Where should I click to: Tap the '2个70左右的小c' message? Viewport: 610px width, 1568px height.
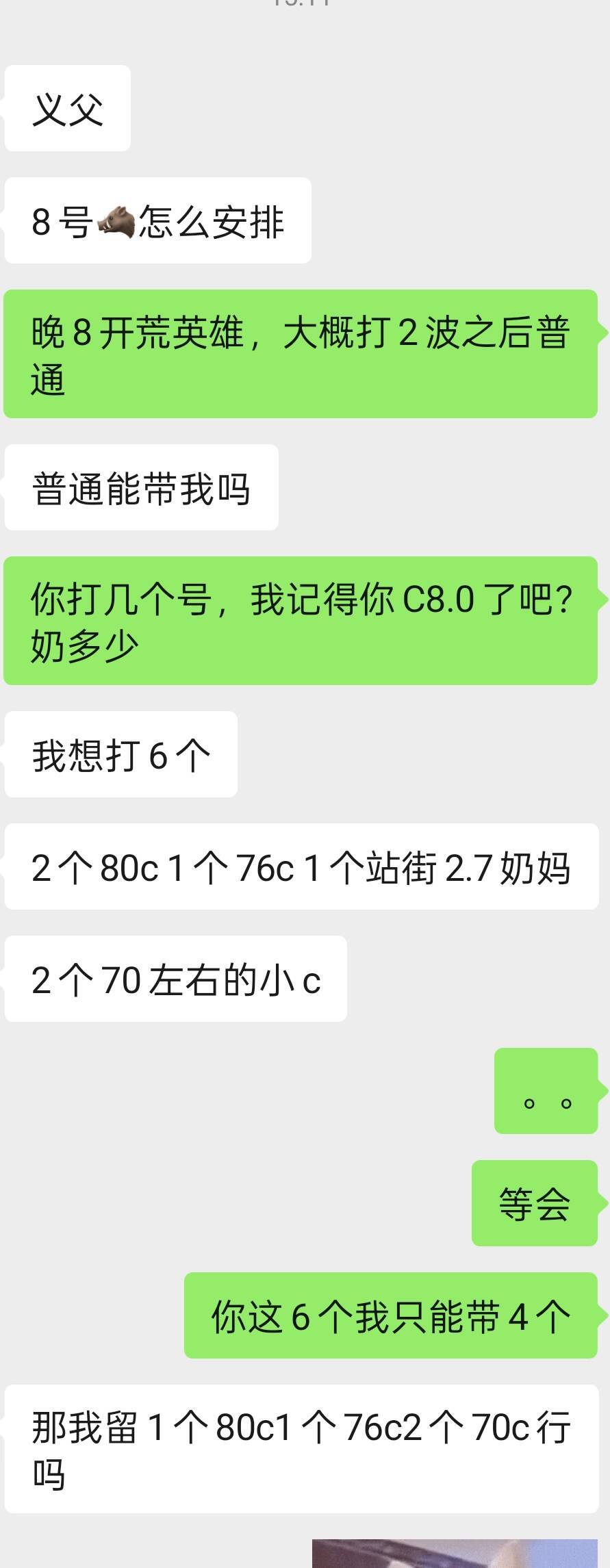tap(175, 979)
